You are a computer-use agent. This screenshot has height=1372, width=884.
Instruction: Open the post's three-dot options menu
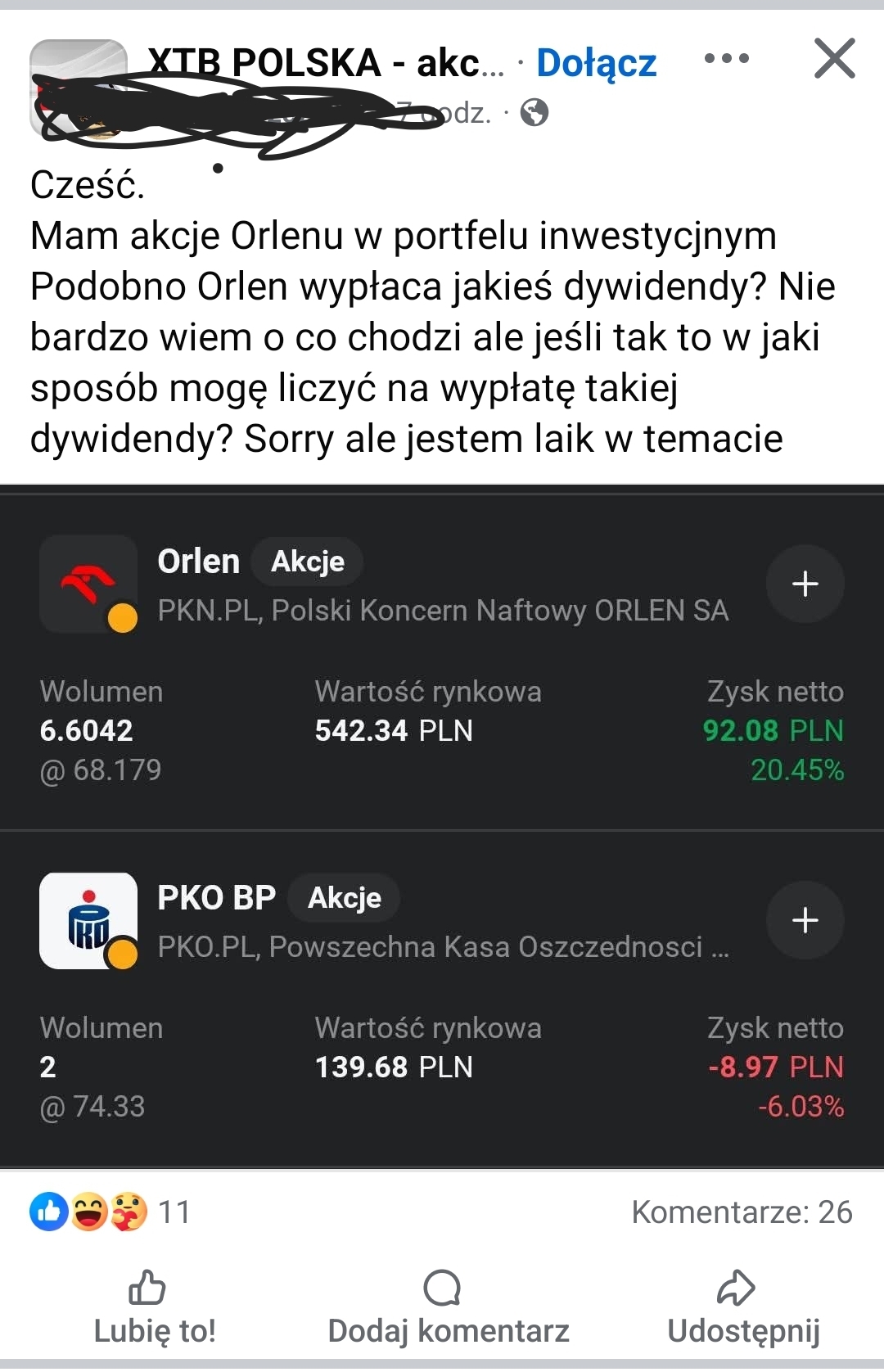click(726, 59)
